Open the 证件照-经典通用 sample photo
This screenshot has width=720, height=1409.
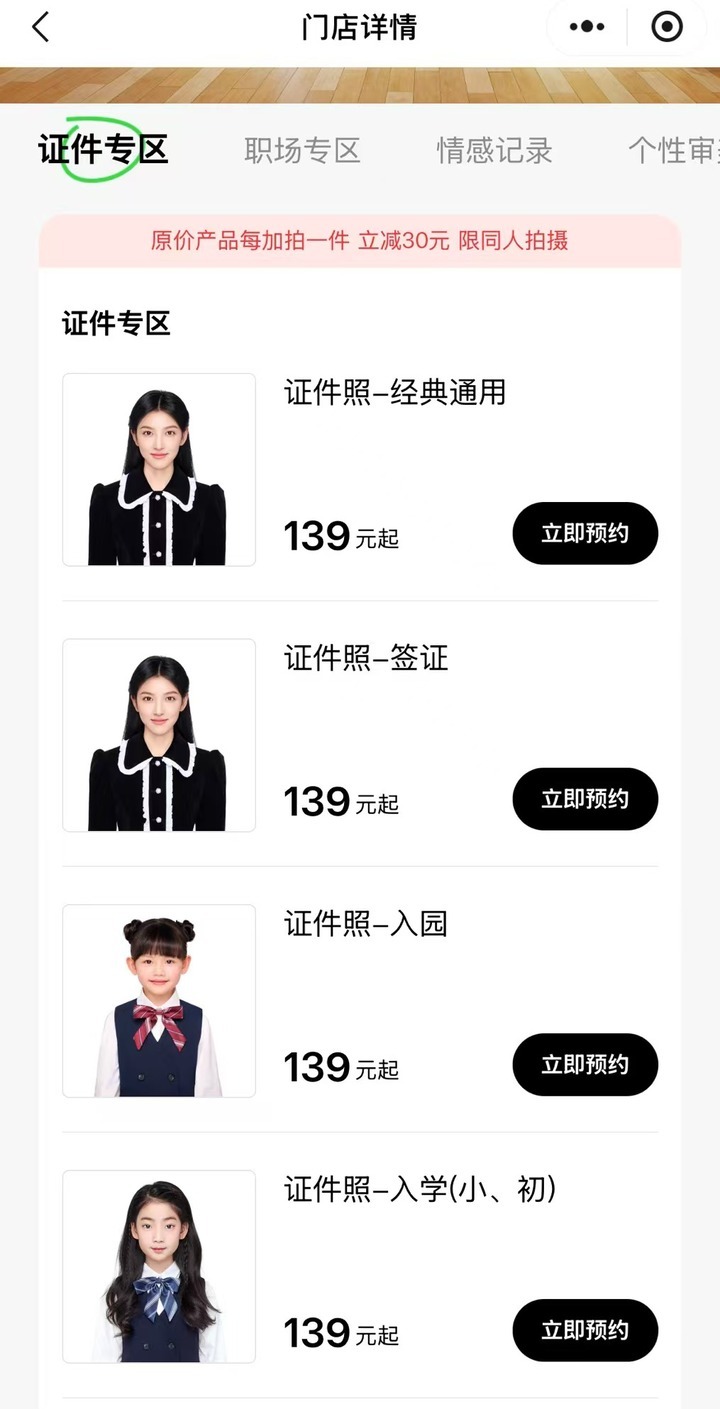[159, 470]
